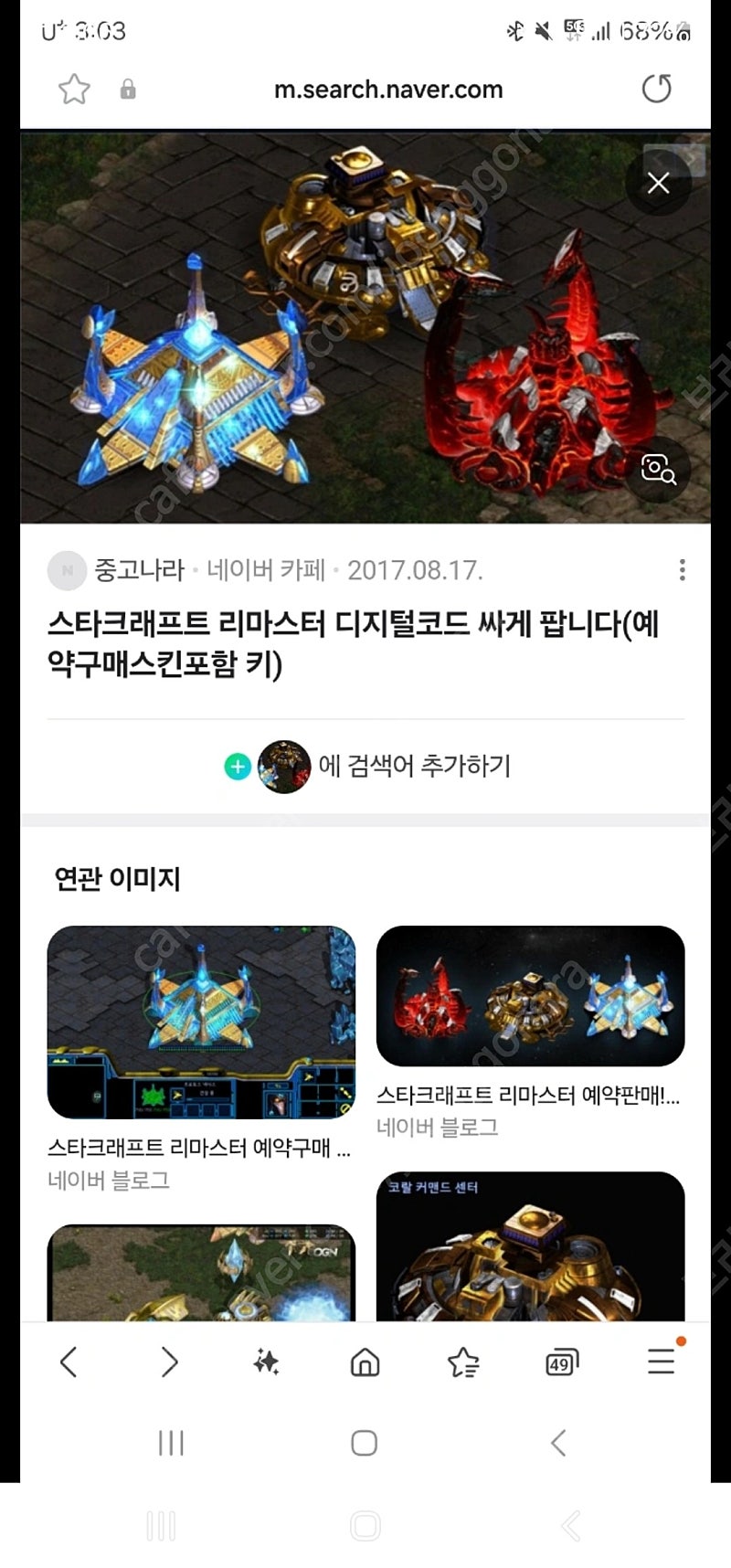Close the image viewer with the X

658,184
